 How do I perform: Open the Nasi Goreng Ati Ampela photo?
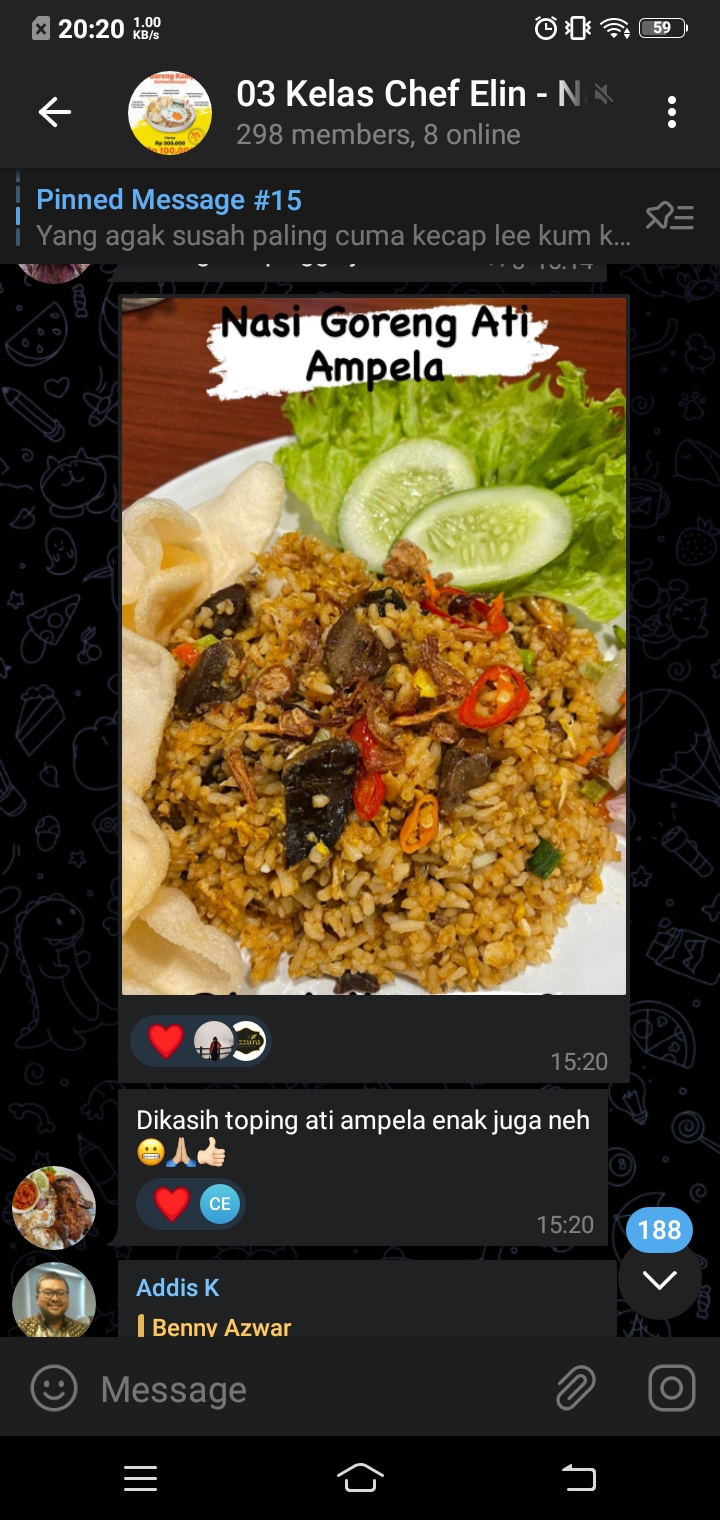pyautogui.click(x=374, y=645)
